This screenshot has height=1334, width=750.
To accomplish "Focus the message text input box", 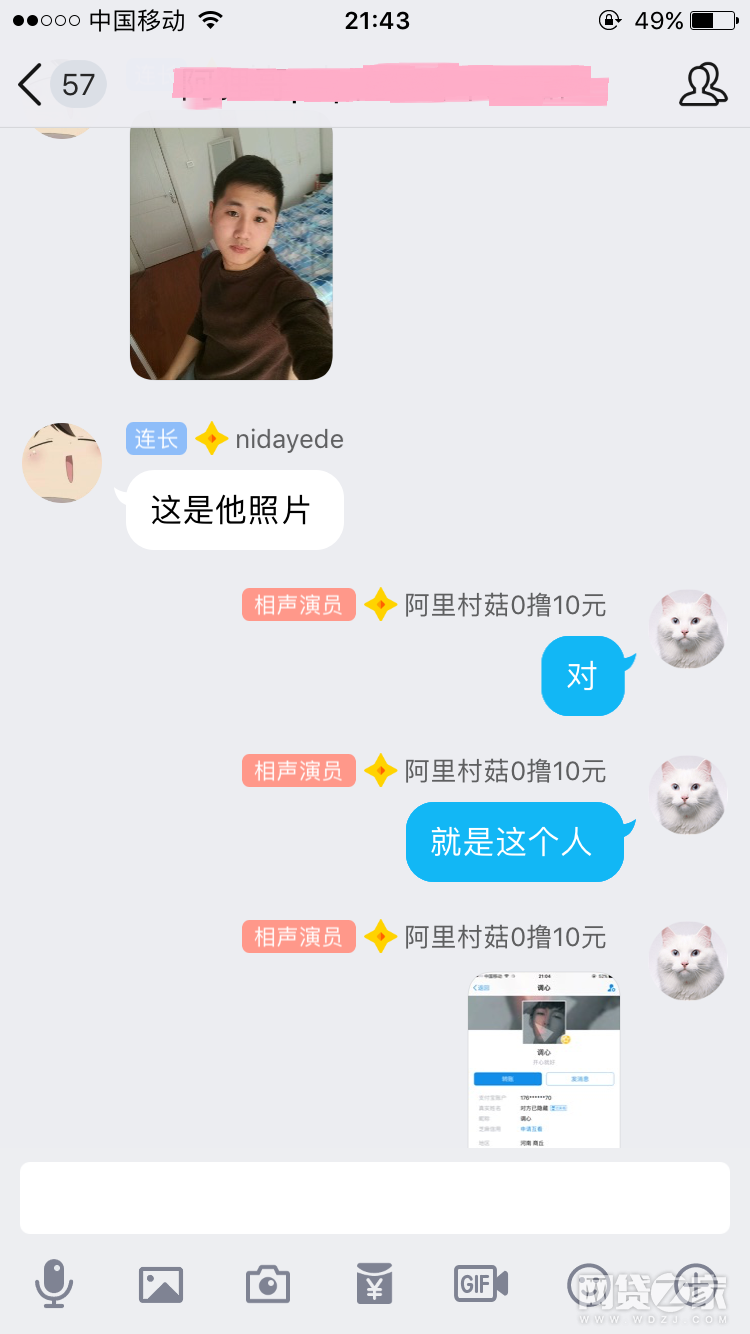I will [375, 1197].
